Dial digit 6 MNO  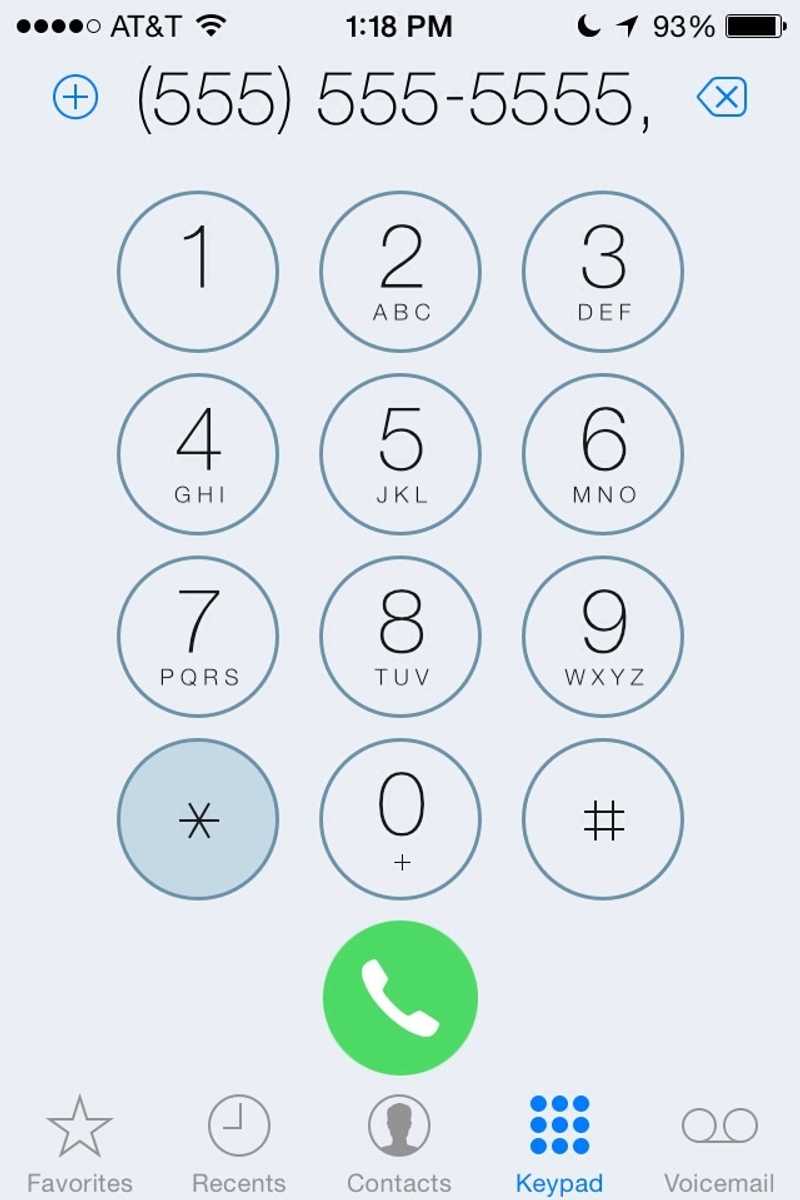(603, 454)
